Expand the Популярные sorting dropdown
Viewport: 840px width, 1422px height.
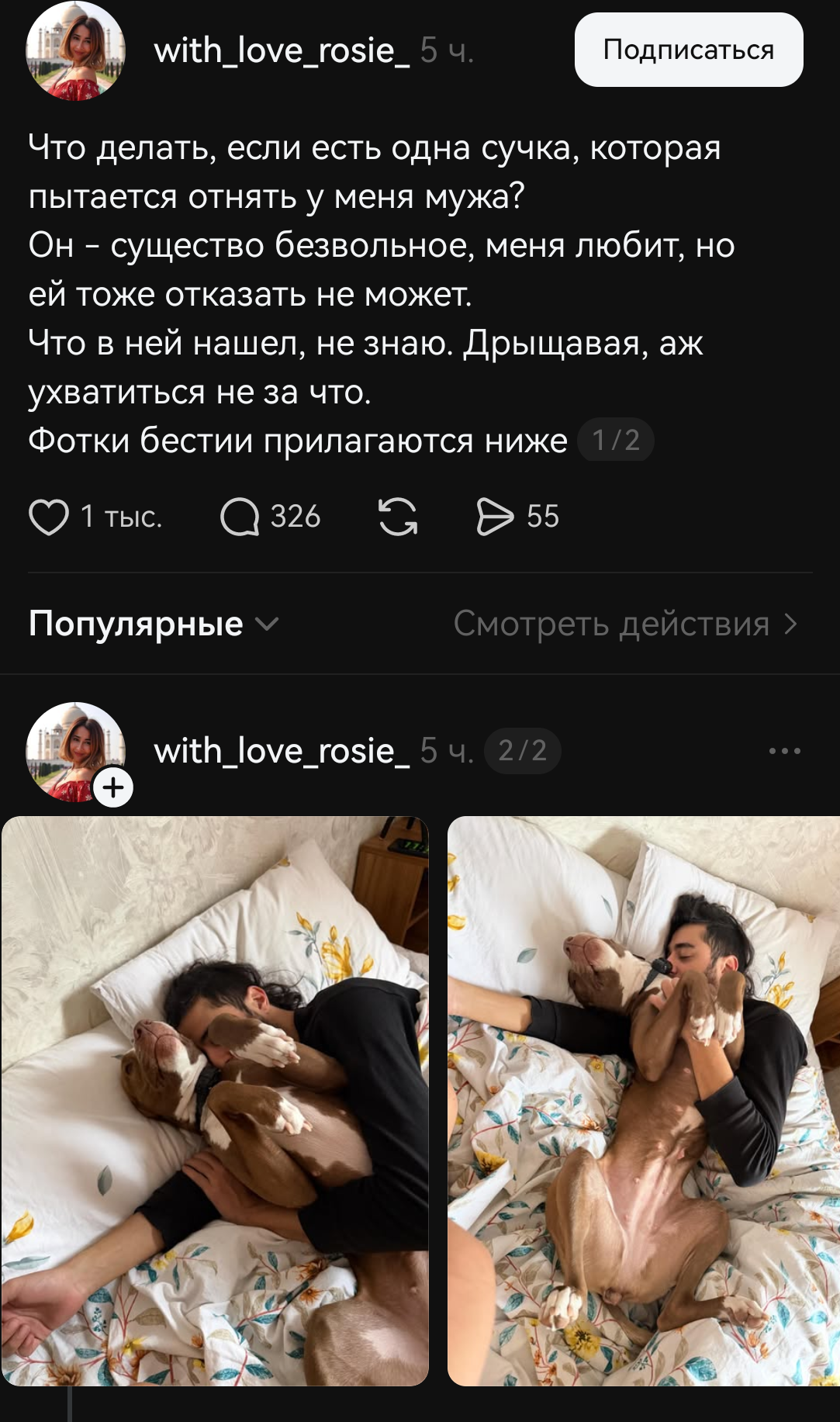pos(153,624)
